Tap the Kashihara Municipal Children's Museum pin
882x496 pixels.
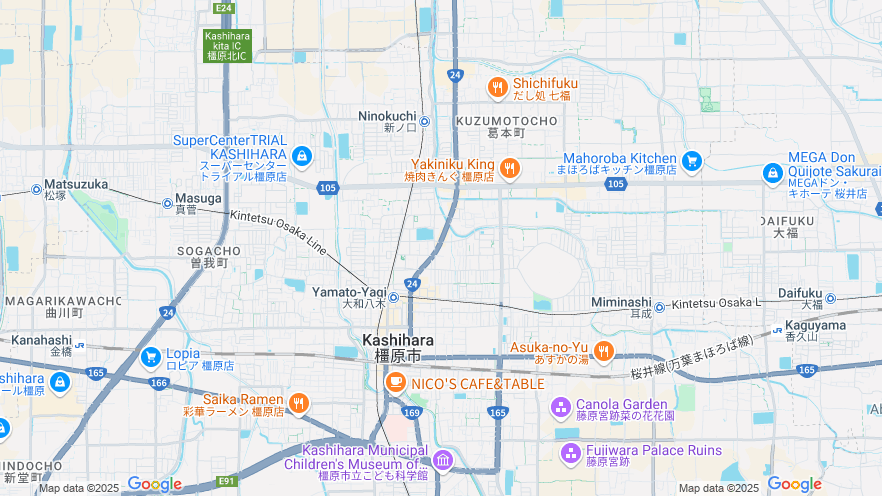[444, 459]
